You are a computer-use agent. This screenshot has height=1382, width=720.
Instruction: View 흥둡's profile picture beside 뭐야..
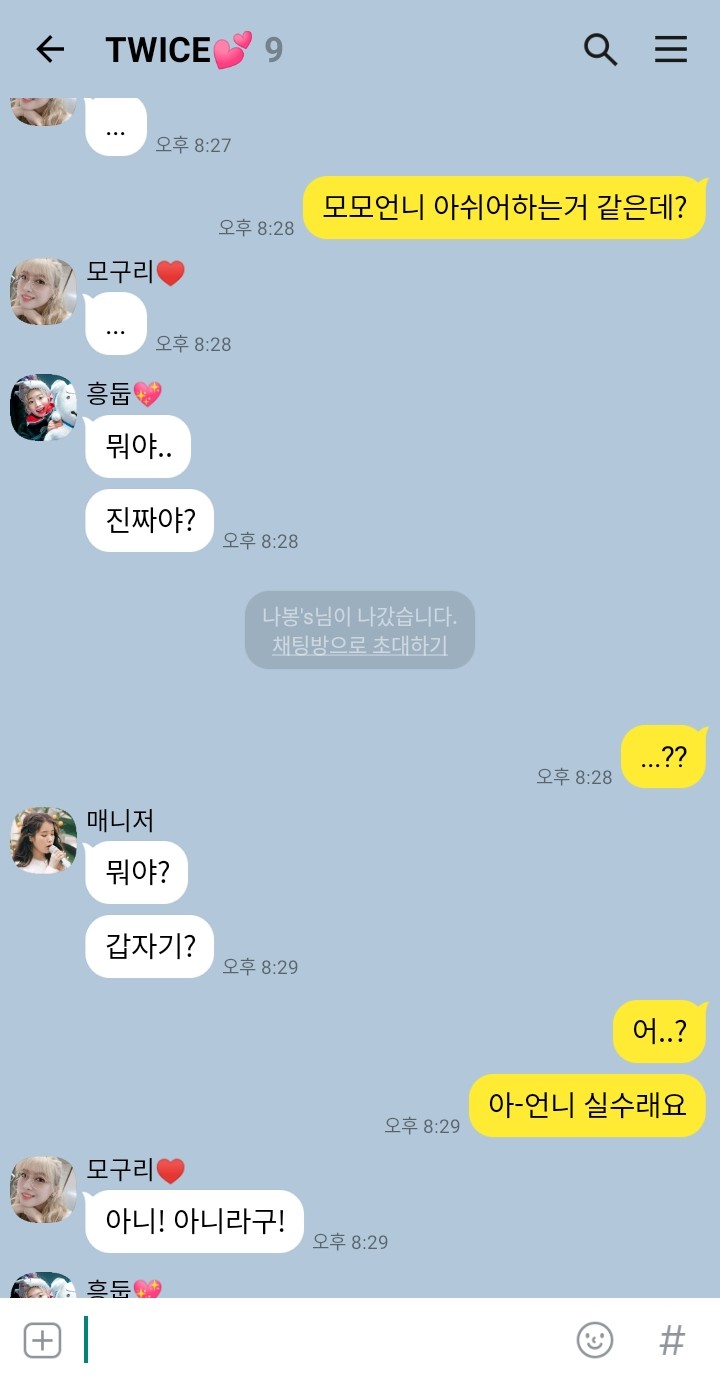(44, 407)
